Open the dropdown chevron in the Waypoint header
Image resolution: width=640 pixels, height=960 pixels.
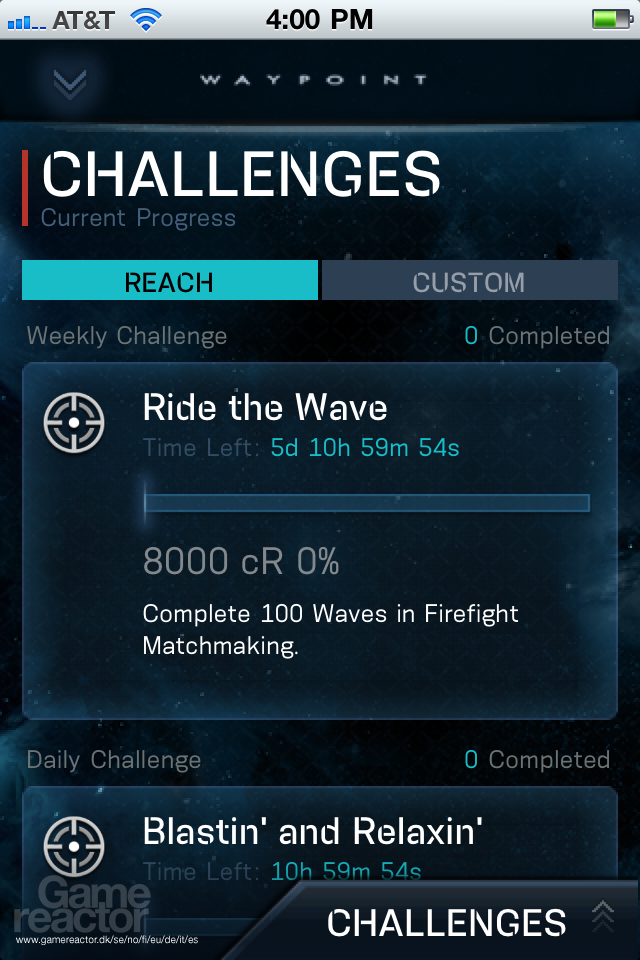point(68,84)
